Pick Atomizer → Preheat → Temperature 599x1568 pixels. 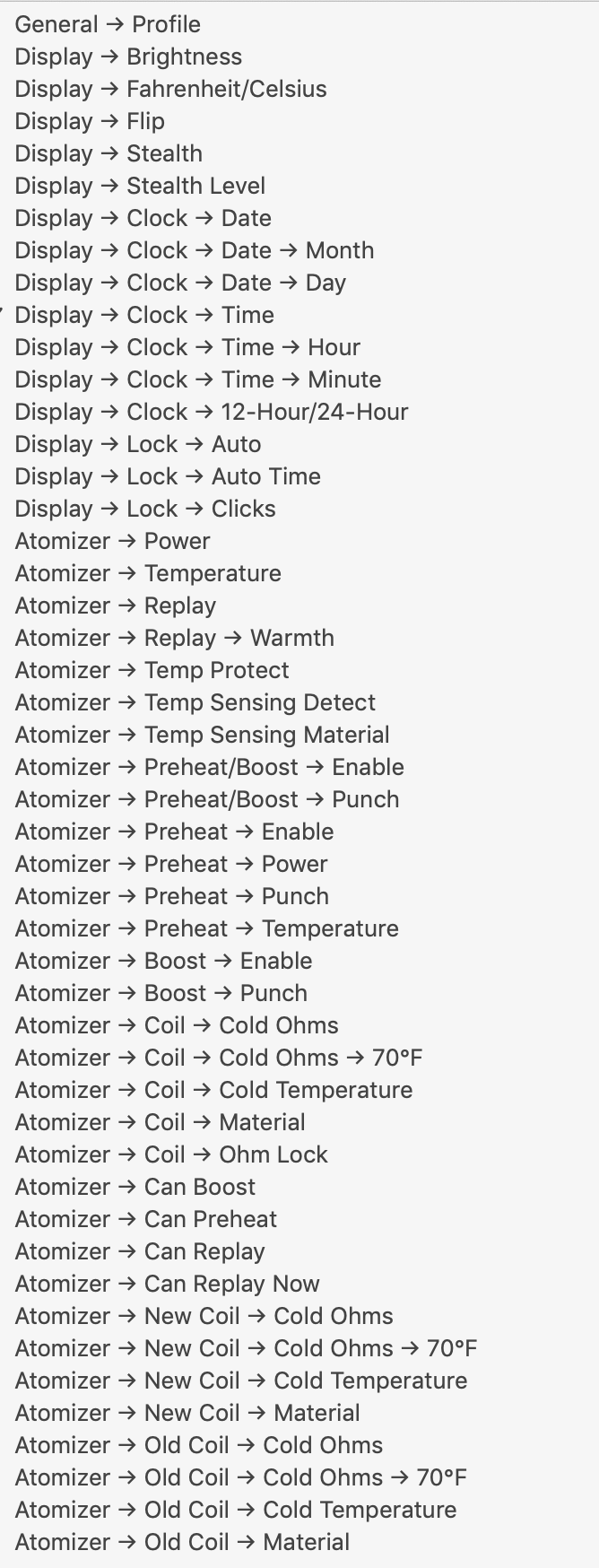coord(206,928)
